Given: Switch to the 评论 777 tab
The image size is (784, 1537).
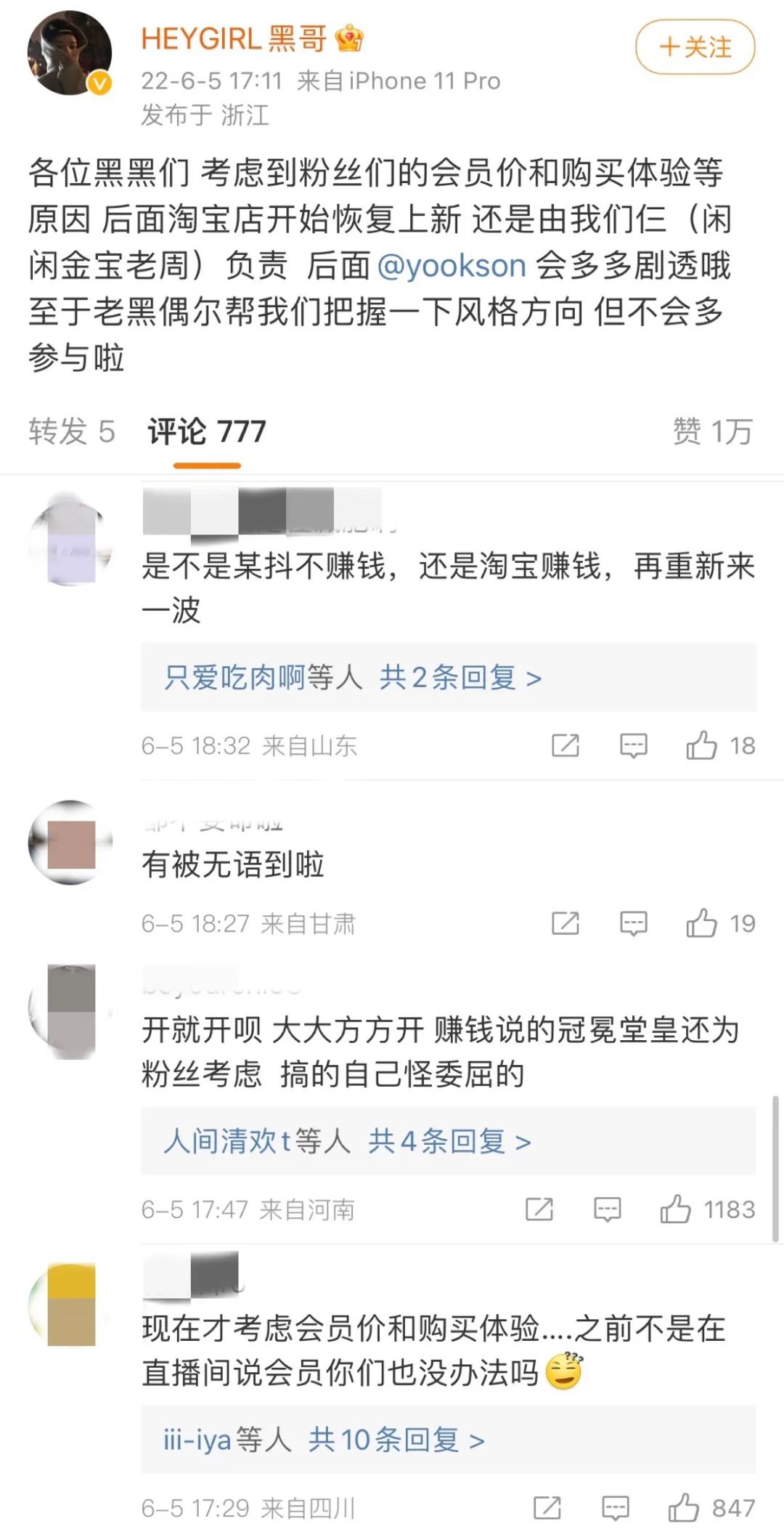Looking at the screenshot, I should point(207,431).
